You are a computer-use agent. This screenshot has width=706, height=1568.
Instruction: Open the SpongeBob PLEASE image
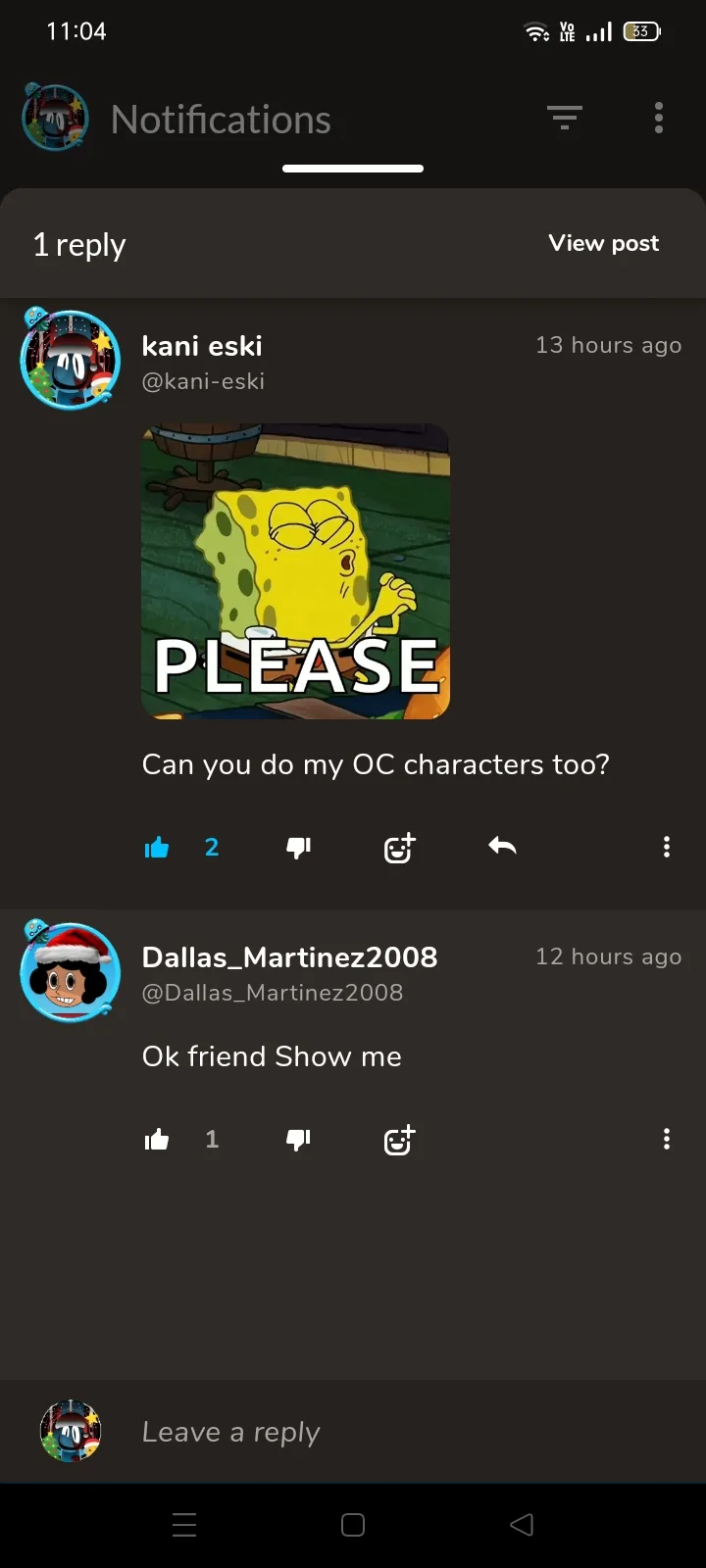coord(295,571)
